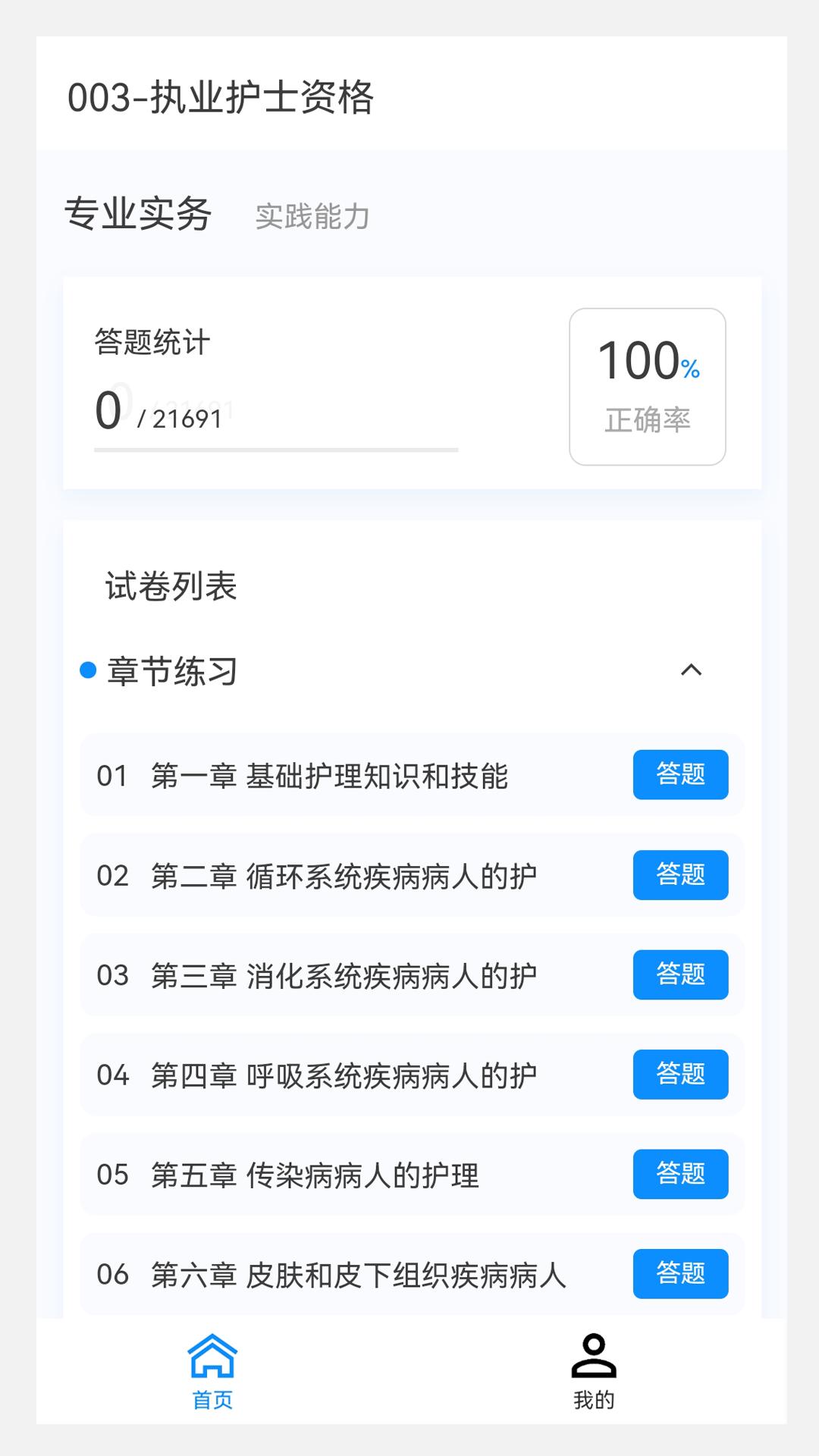Click the 答题统计 statistics label
Image resolution: width=819 pixels, height=1456 pixels.
point(153,341)
